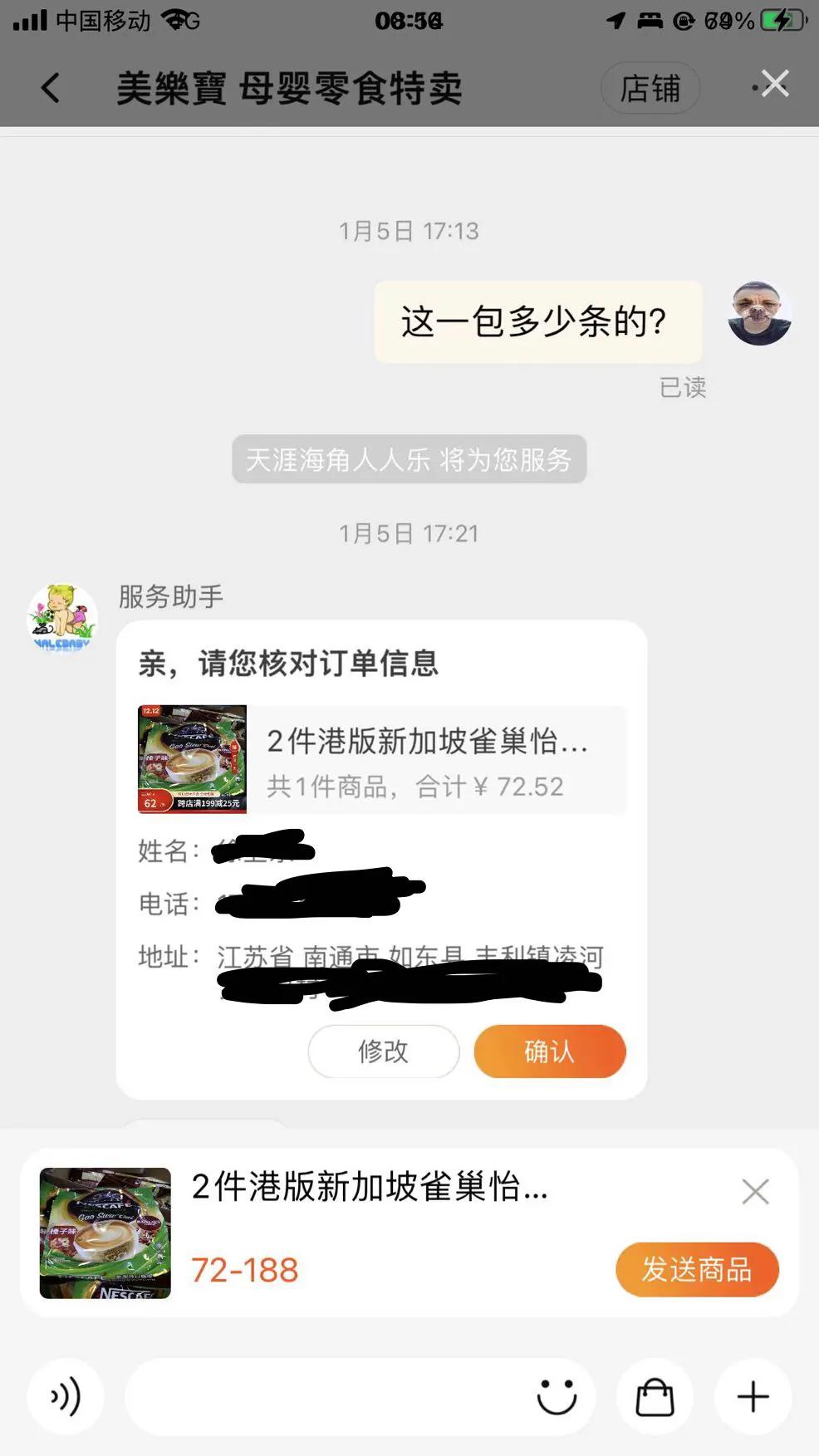
Task: Tap the 店铺 button to visit the shop
Action: pyautogui.click(x=650, y=87)
